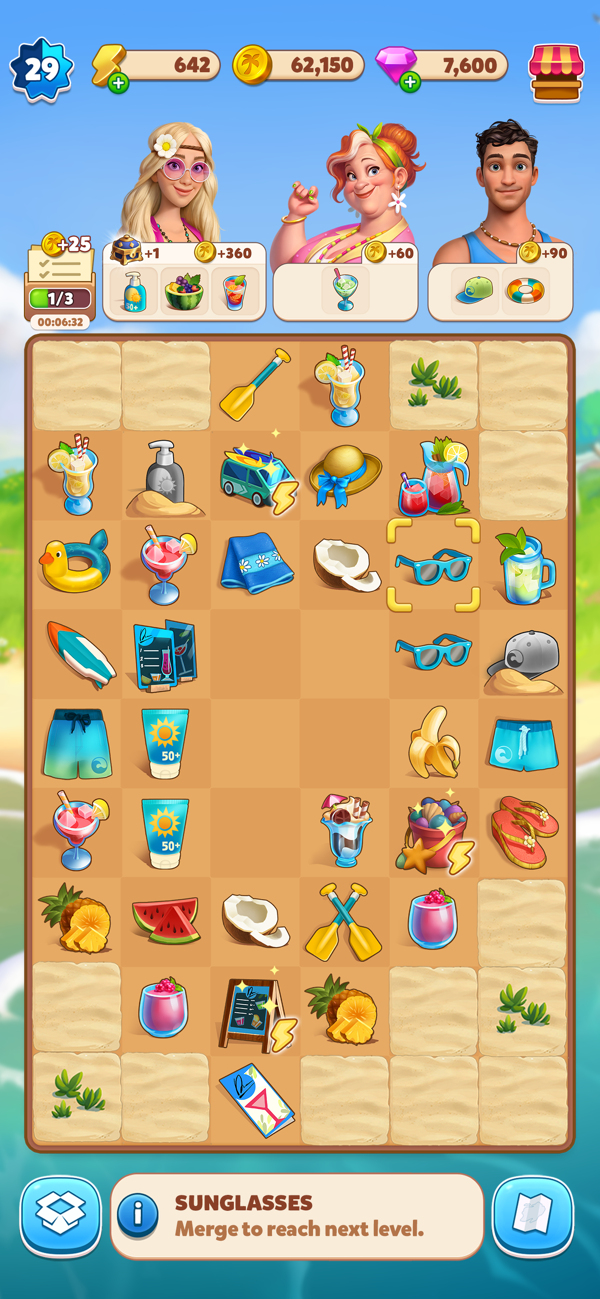Open the level 29 star badge
600x1299 pixels.
[x=41, y=69]
